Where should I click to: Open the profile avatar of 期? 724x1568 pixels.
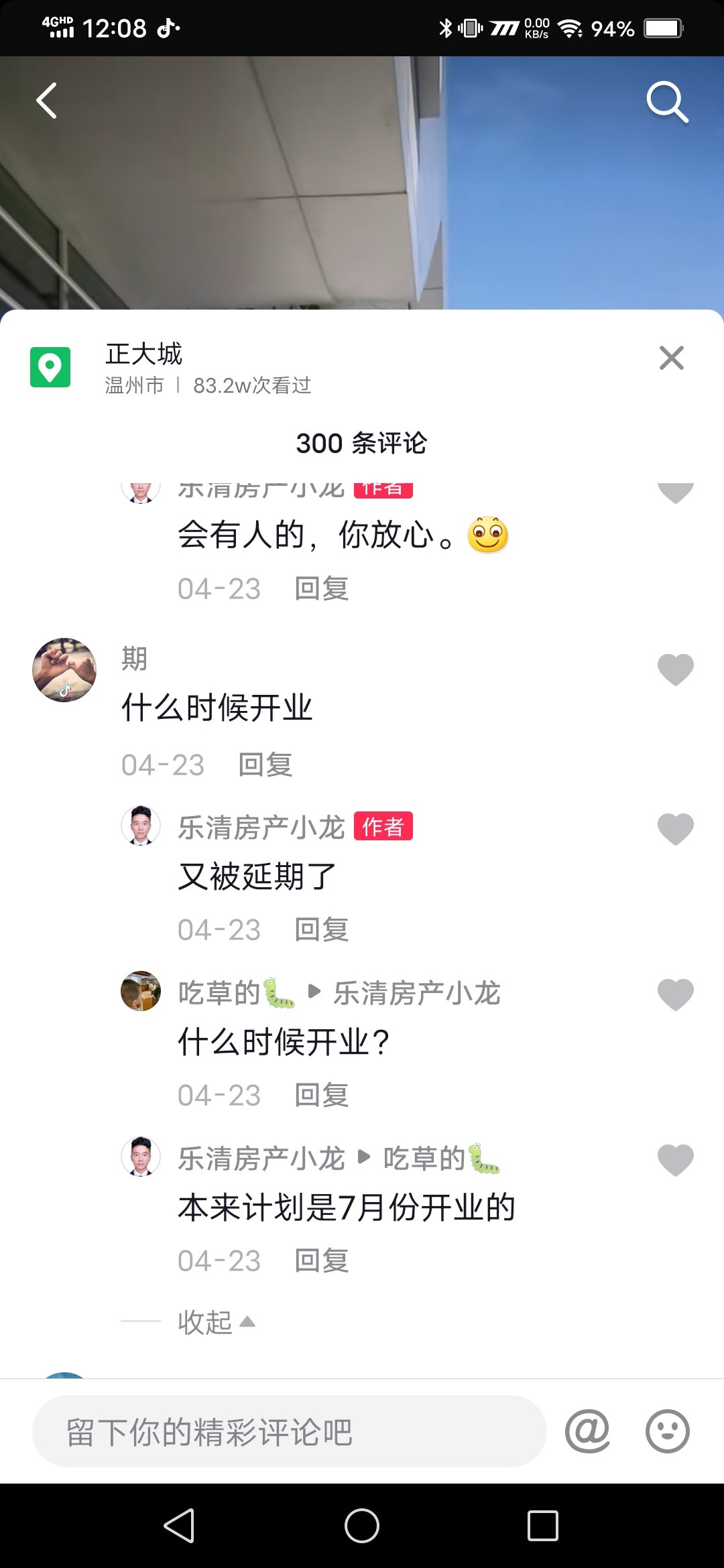coord(64,670)
